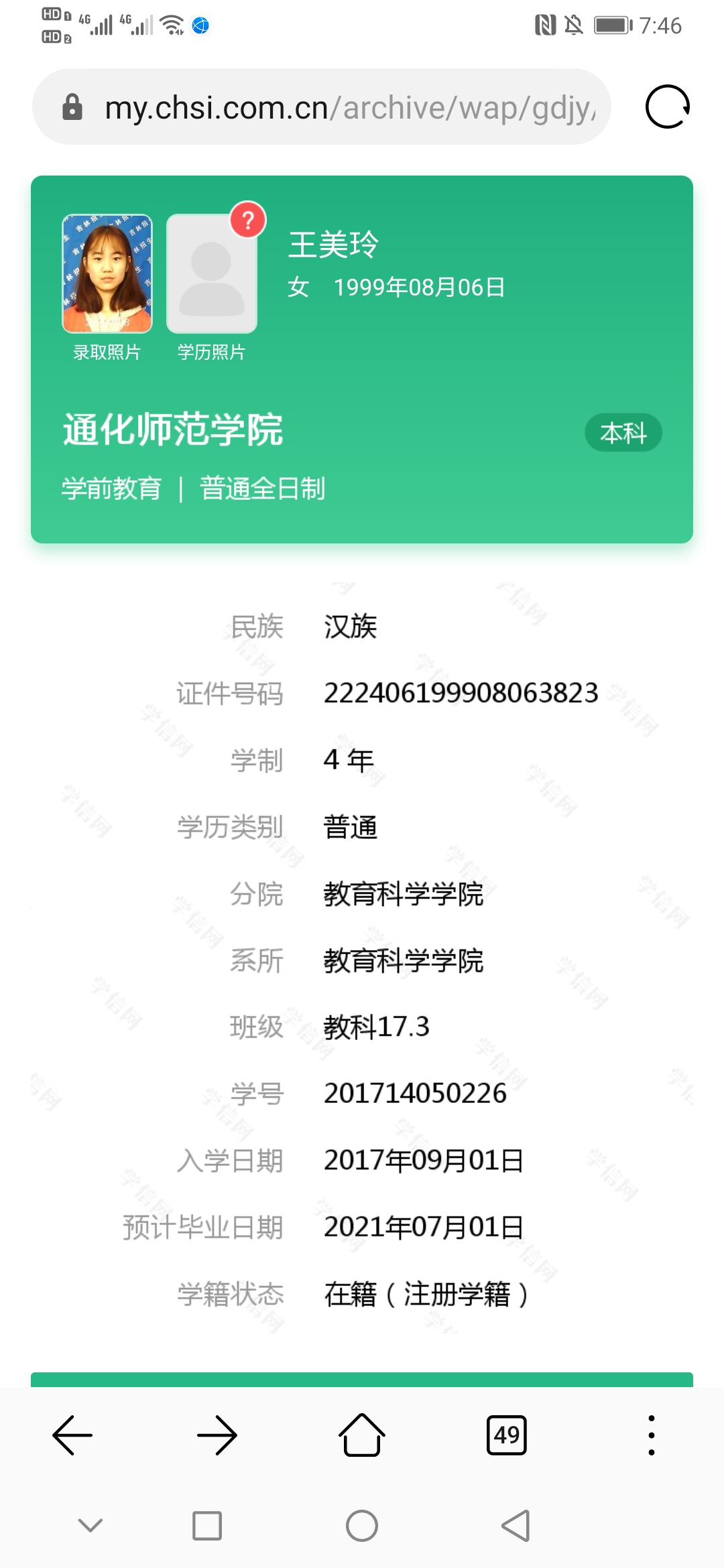Image resolution: width=724 pixels, height=1568 pixels.
Task: Go back to the previous page in the browser
Action: point(72,1435)
